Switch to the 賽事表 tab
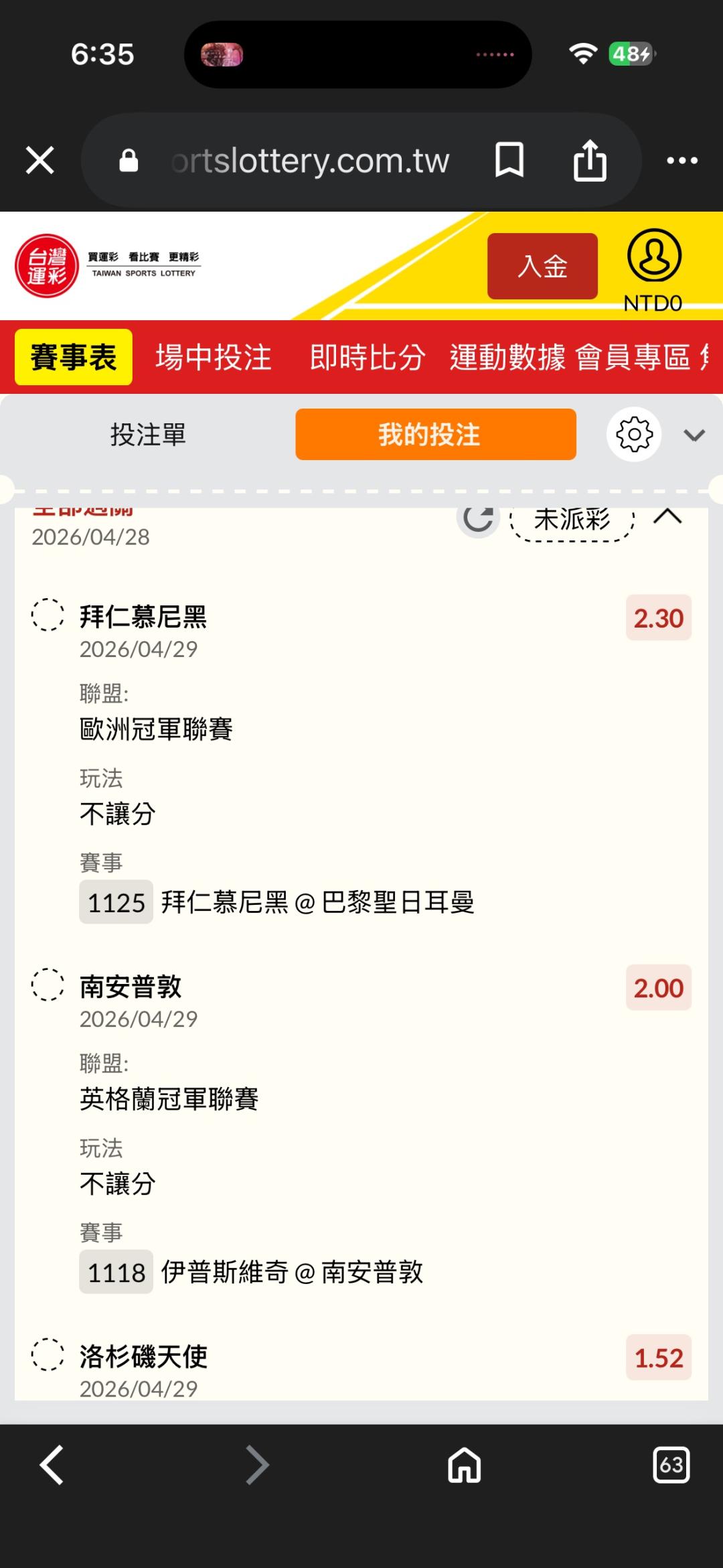This screenshot has width=723, height=1568. (74, 357)
